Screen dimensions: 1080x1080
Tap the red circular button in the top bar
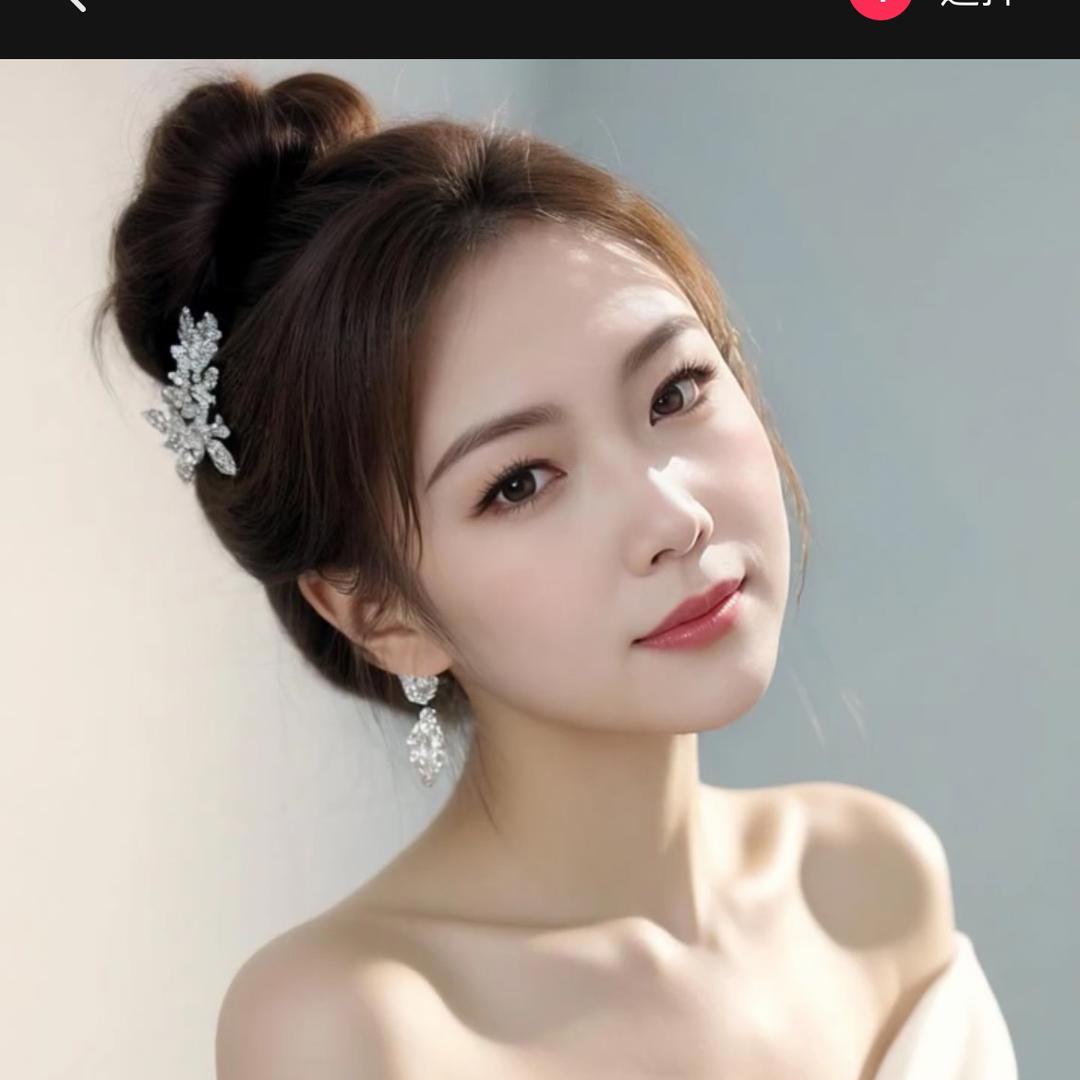[880, 5]
